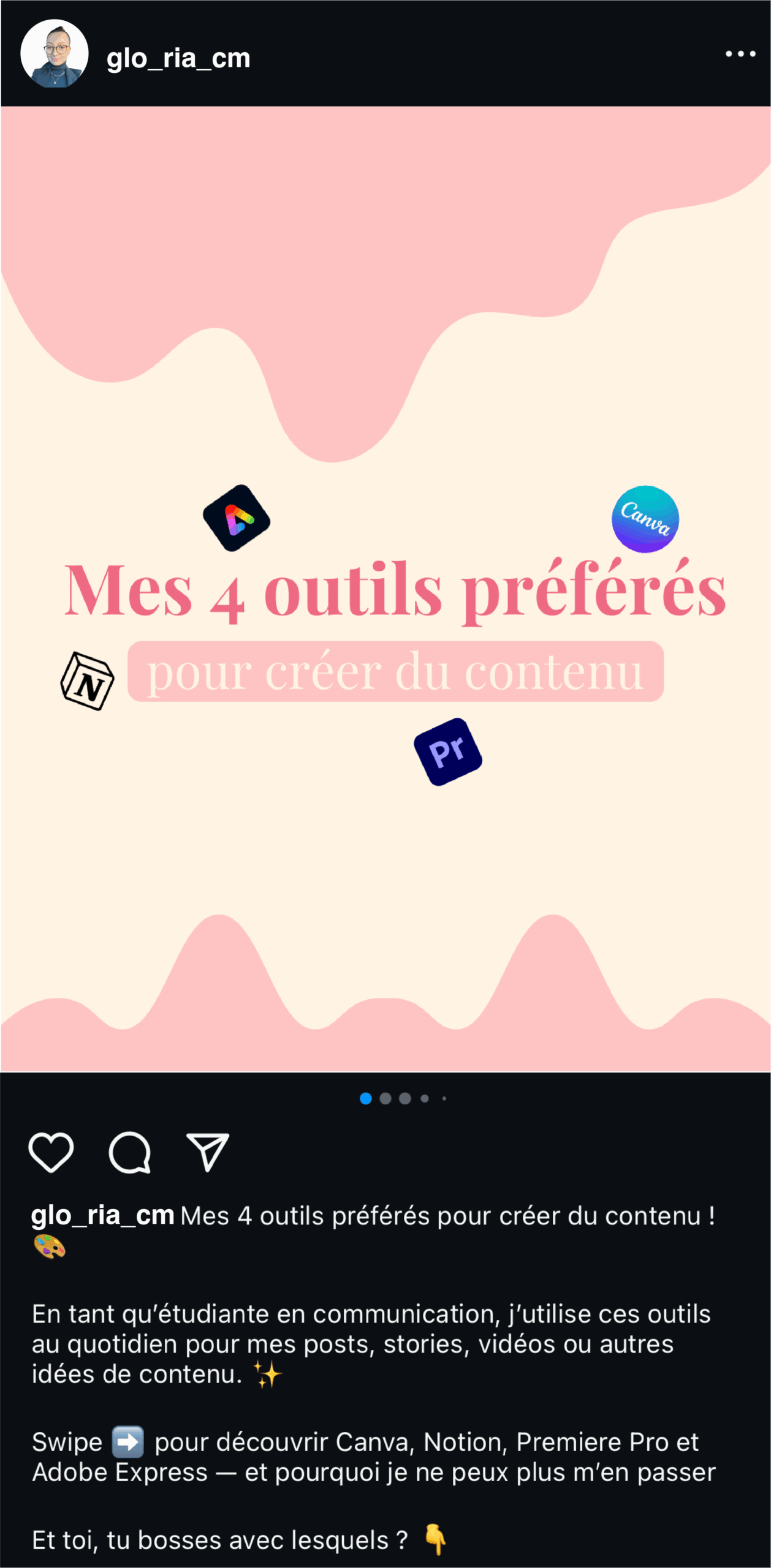Screen dimensions: 771x1568
Task: Tap the pointing-down emoji in the caption
Action: (437, 1539)
